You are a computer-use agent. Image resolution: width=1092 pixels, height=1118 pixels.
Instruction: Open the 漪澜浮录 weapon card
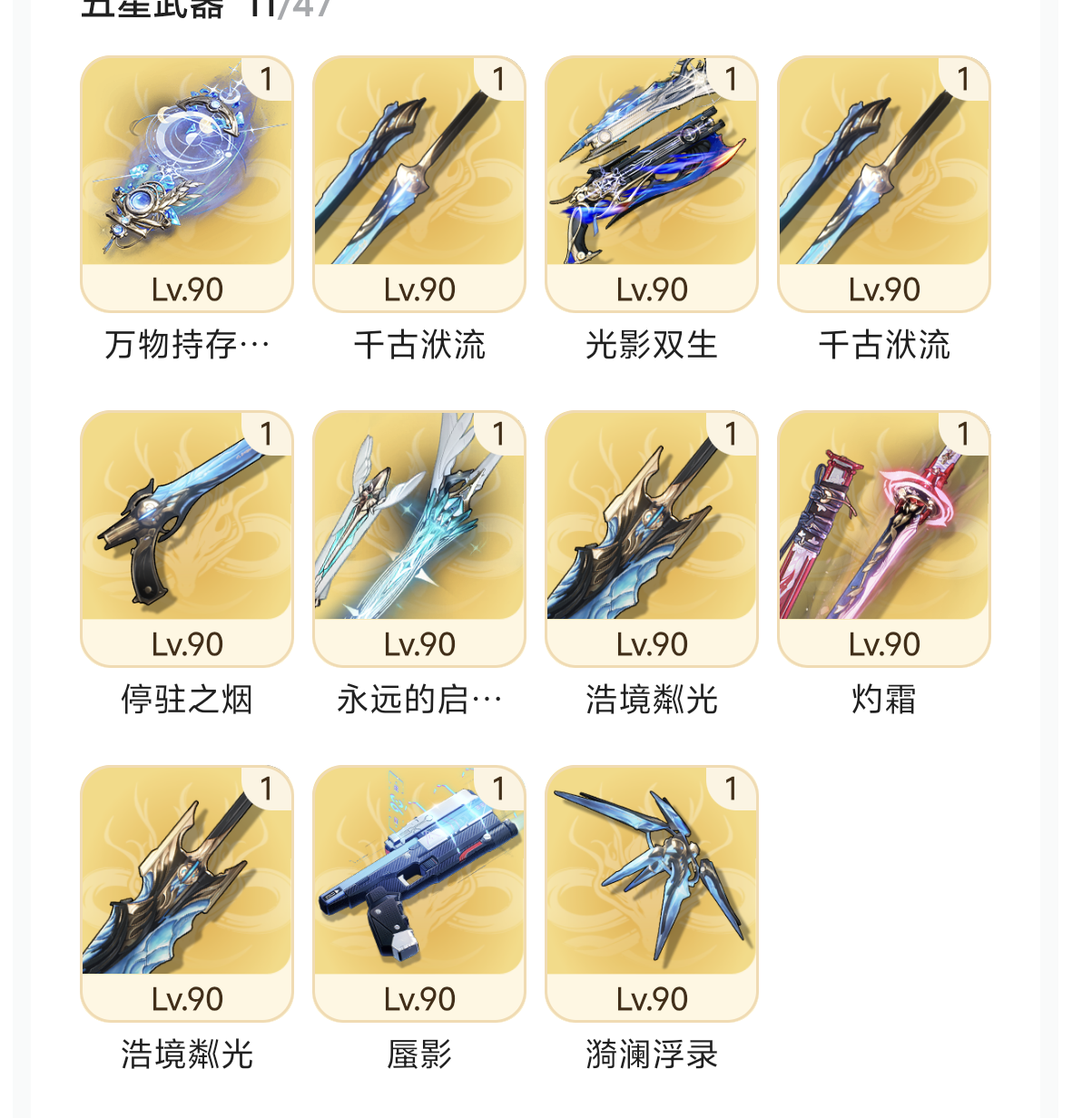(652, 894)
